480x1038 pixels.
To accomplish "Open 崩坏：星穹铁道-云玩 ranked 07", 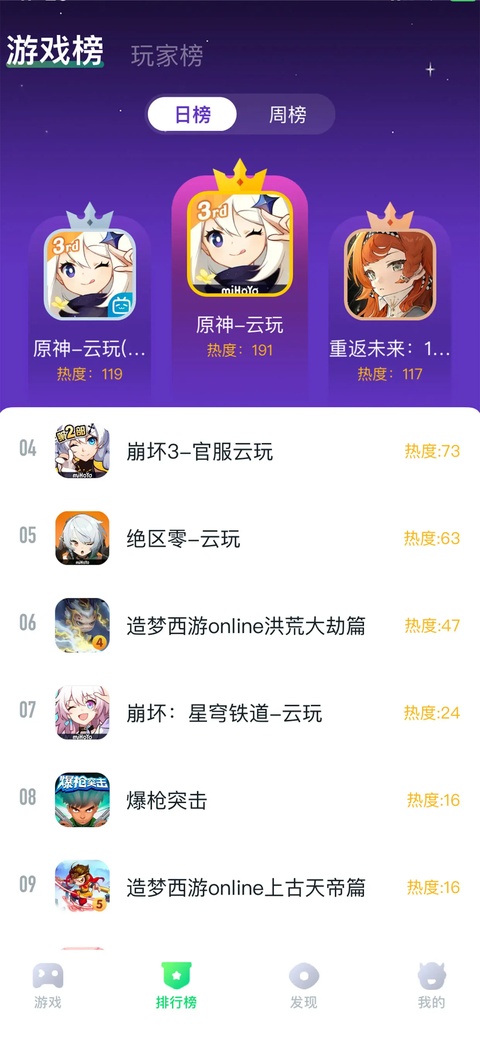I will click(240, 713).
